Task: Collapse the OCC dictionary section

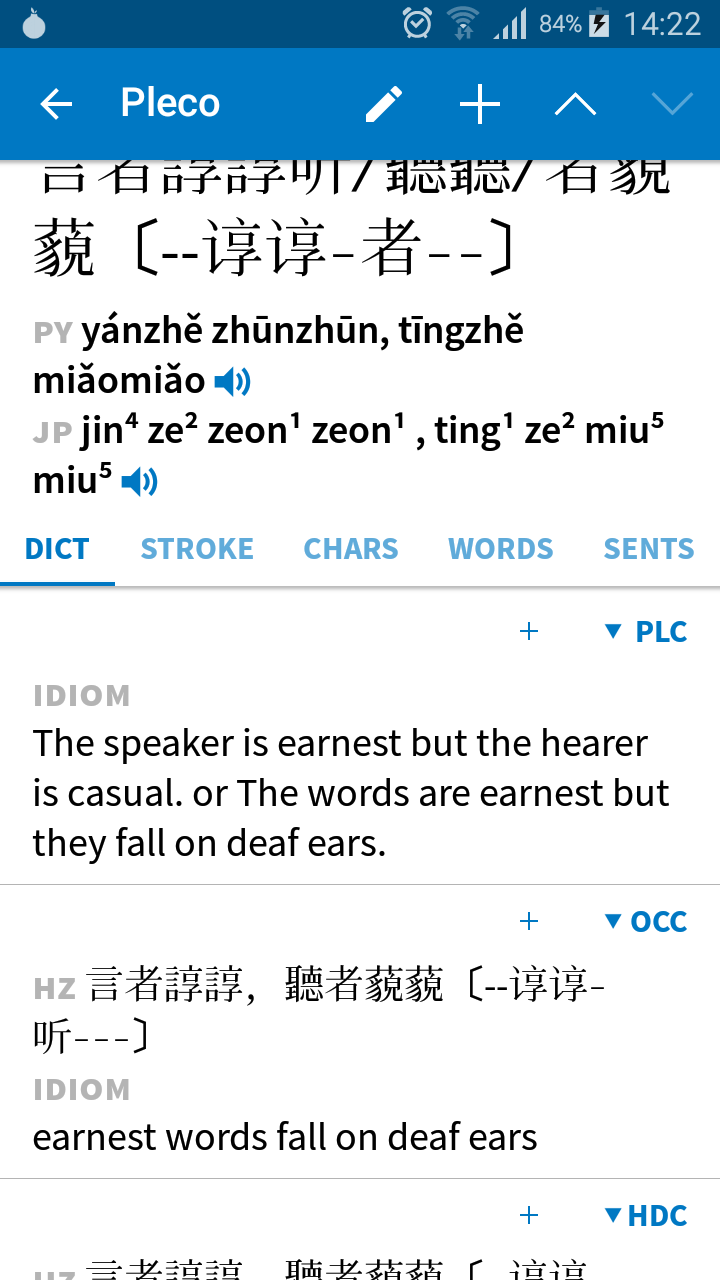Action: (x=646, y=921)
